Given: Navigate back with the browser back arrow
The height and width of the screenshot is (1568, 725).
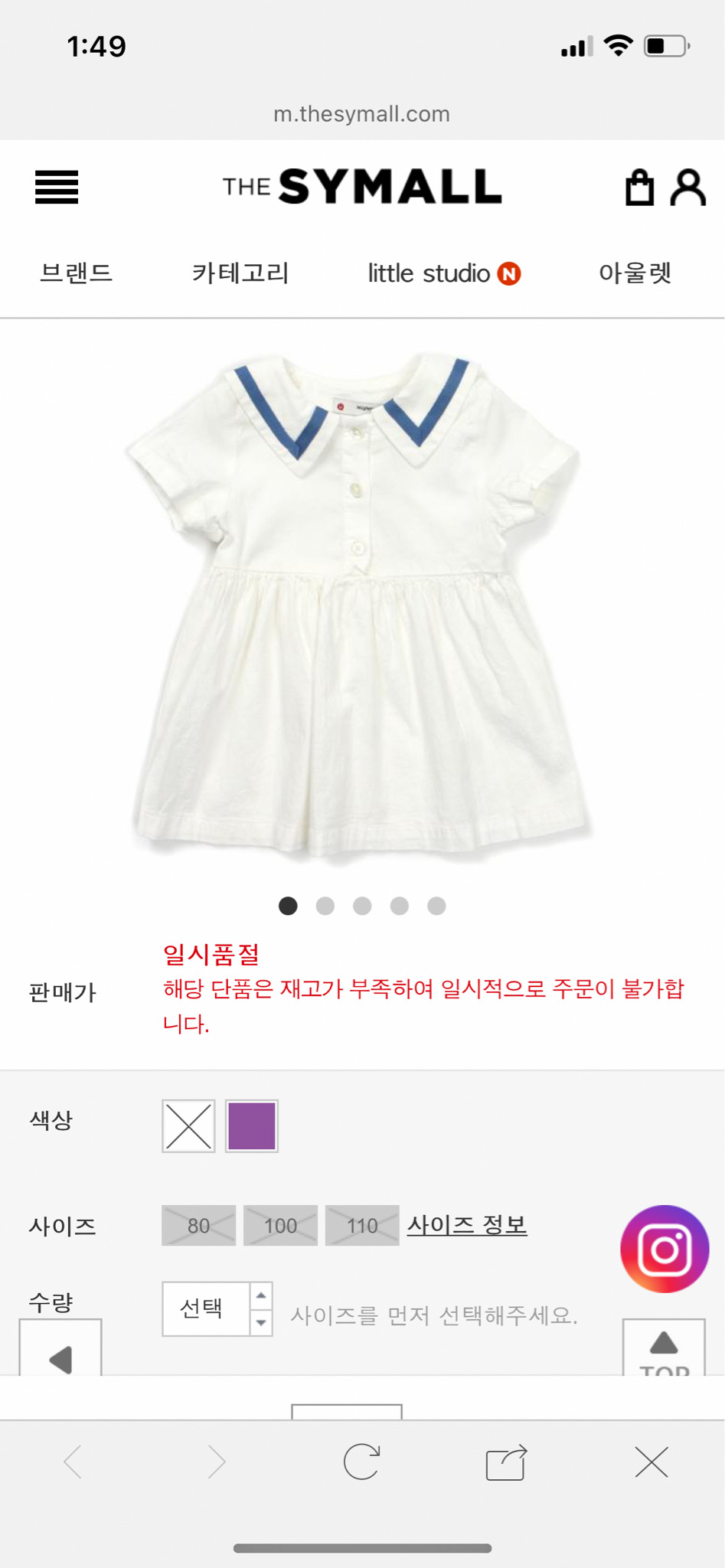Looking at the screenshot, I should click(73, 1461).
